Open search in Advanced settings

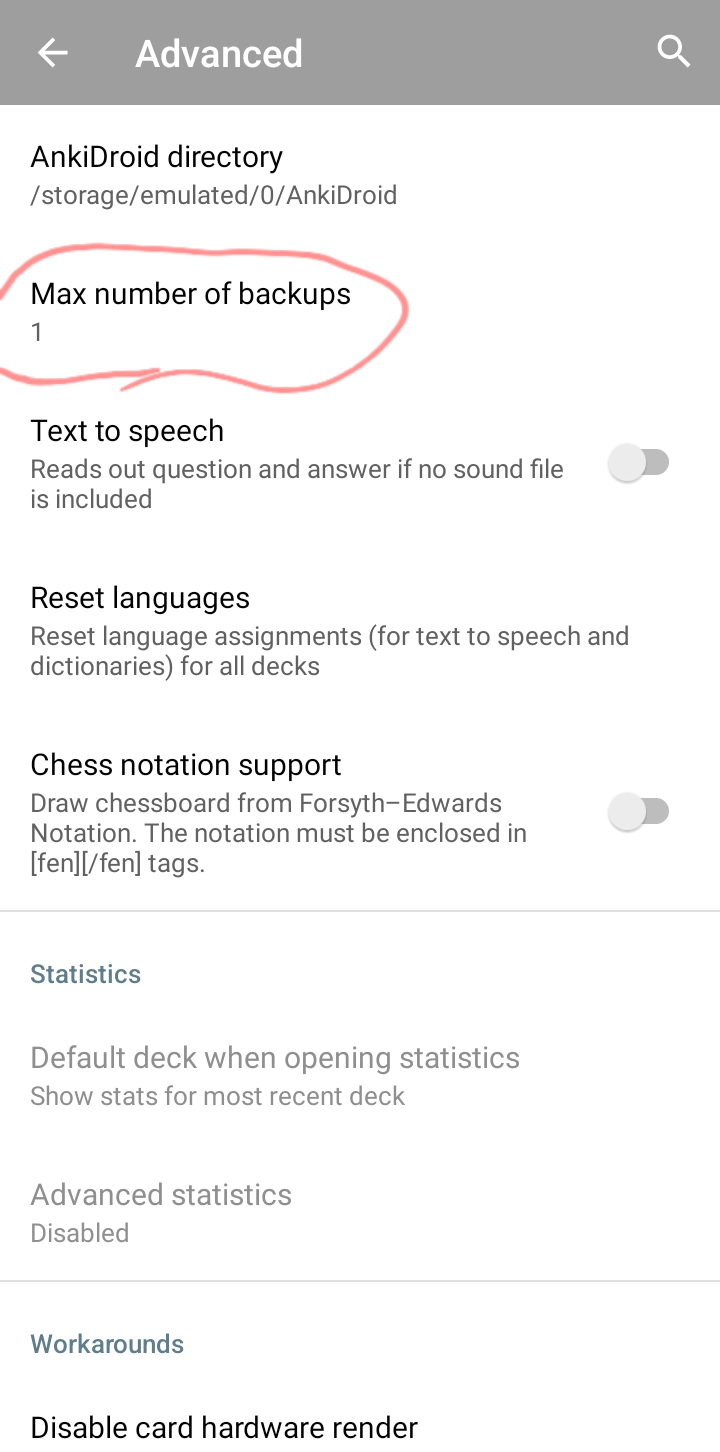coord(674,51)
